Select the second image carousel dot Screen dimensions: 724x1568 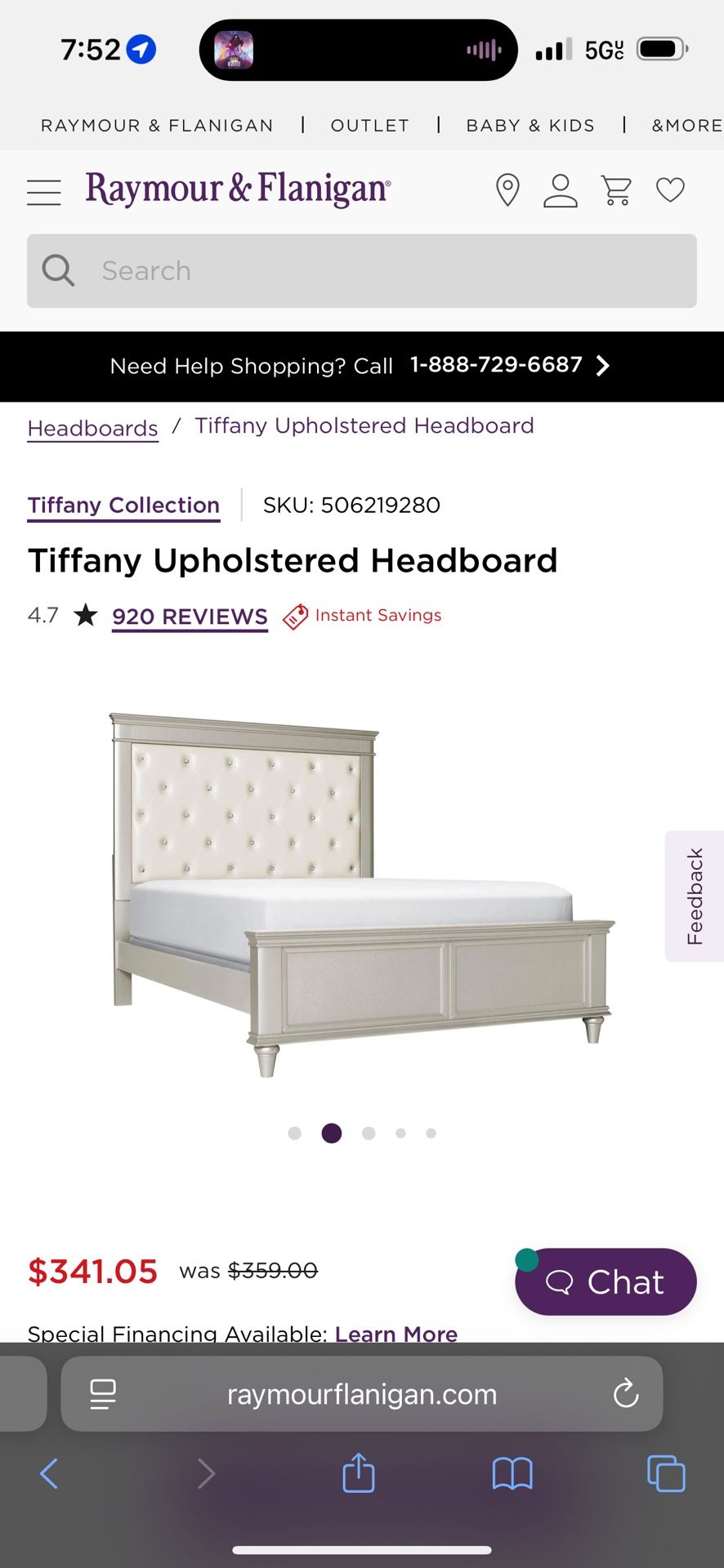pyautogui.click(x=331, y=1133)
